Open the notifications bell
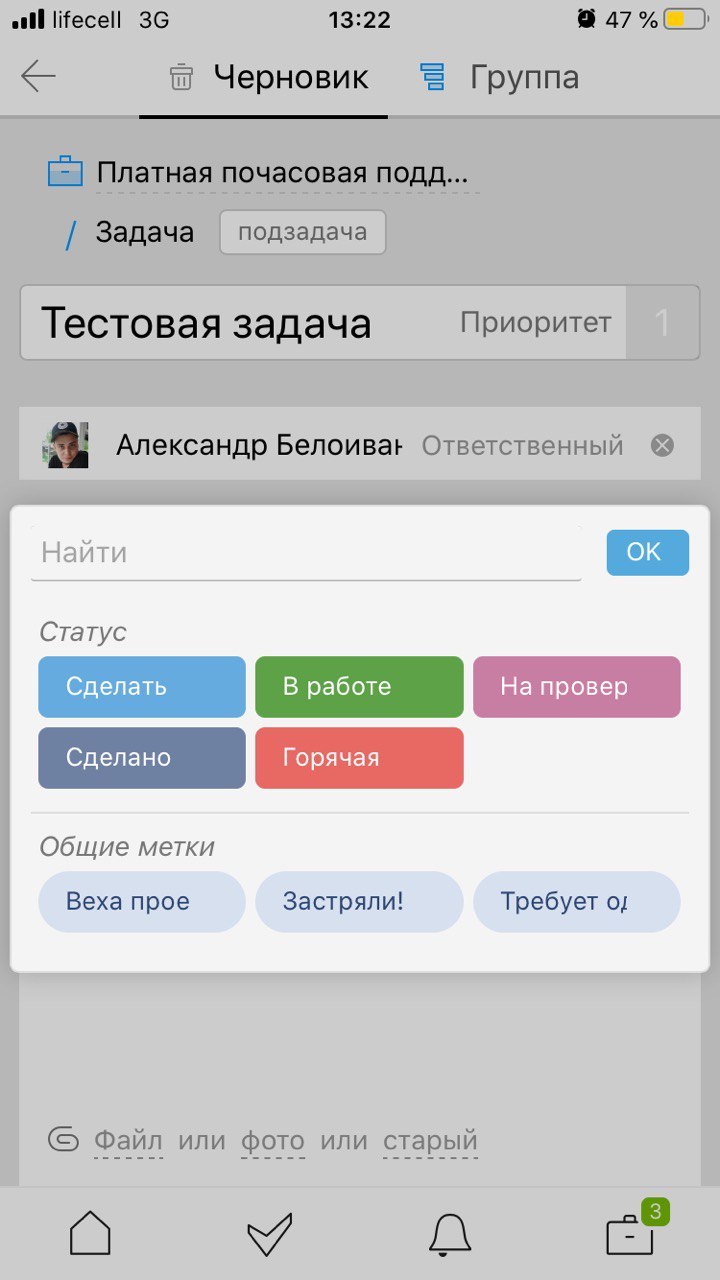 (x=450, y=1234)
